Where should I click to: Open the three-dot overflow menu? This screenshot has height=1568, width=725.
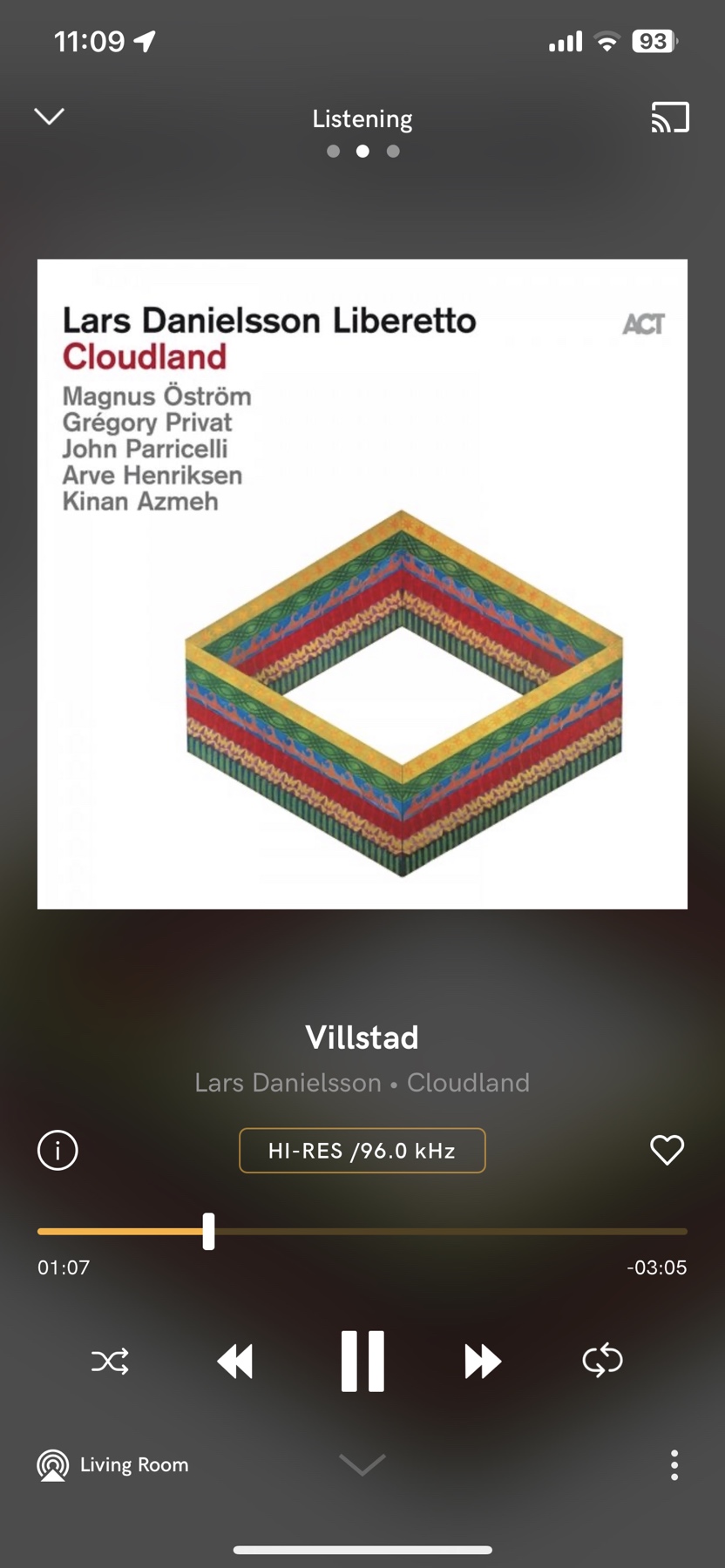(x=674, y=1465)
